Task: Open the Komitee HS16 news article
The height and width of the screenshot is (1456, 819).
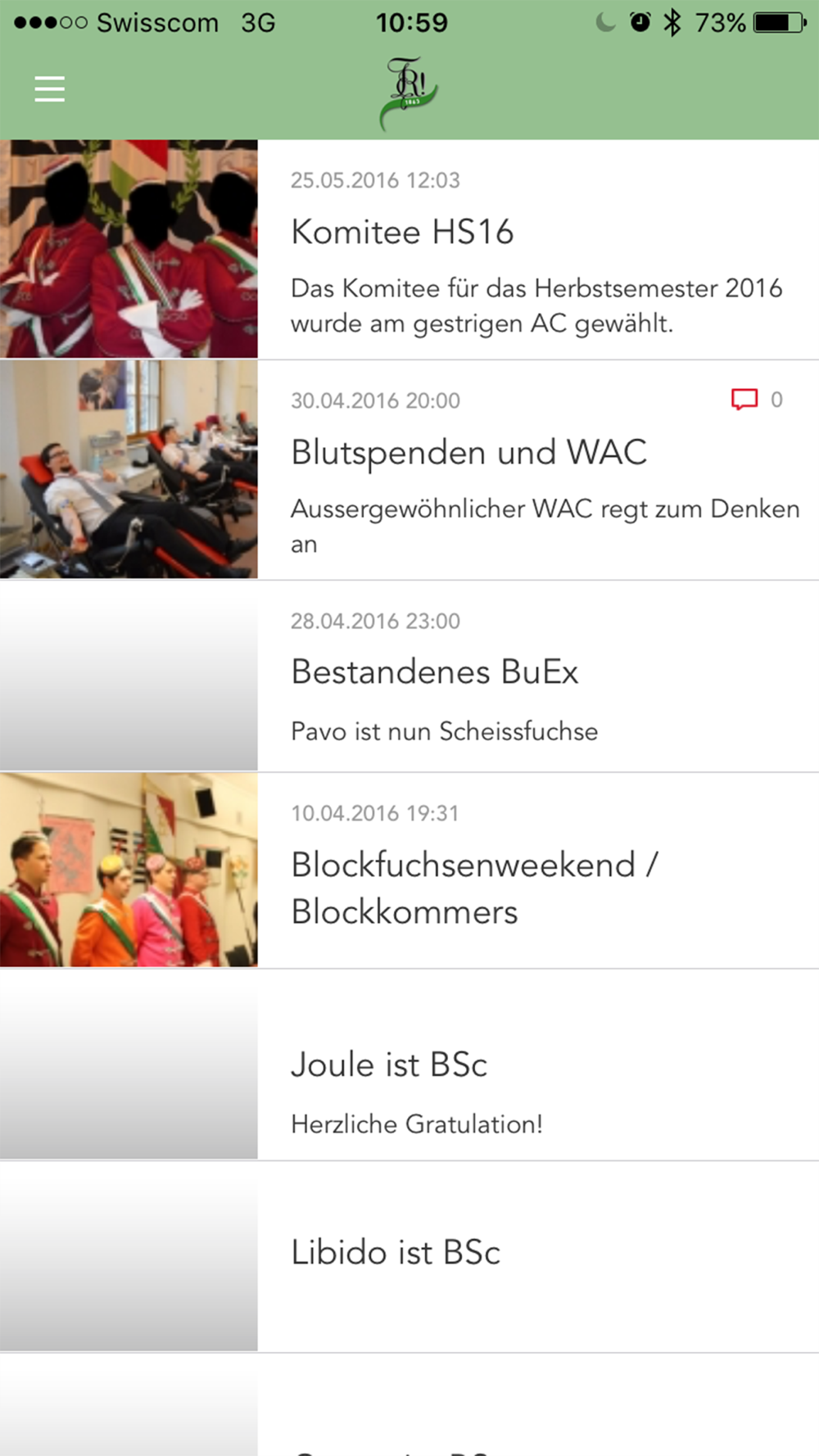Action: (402, 233)
